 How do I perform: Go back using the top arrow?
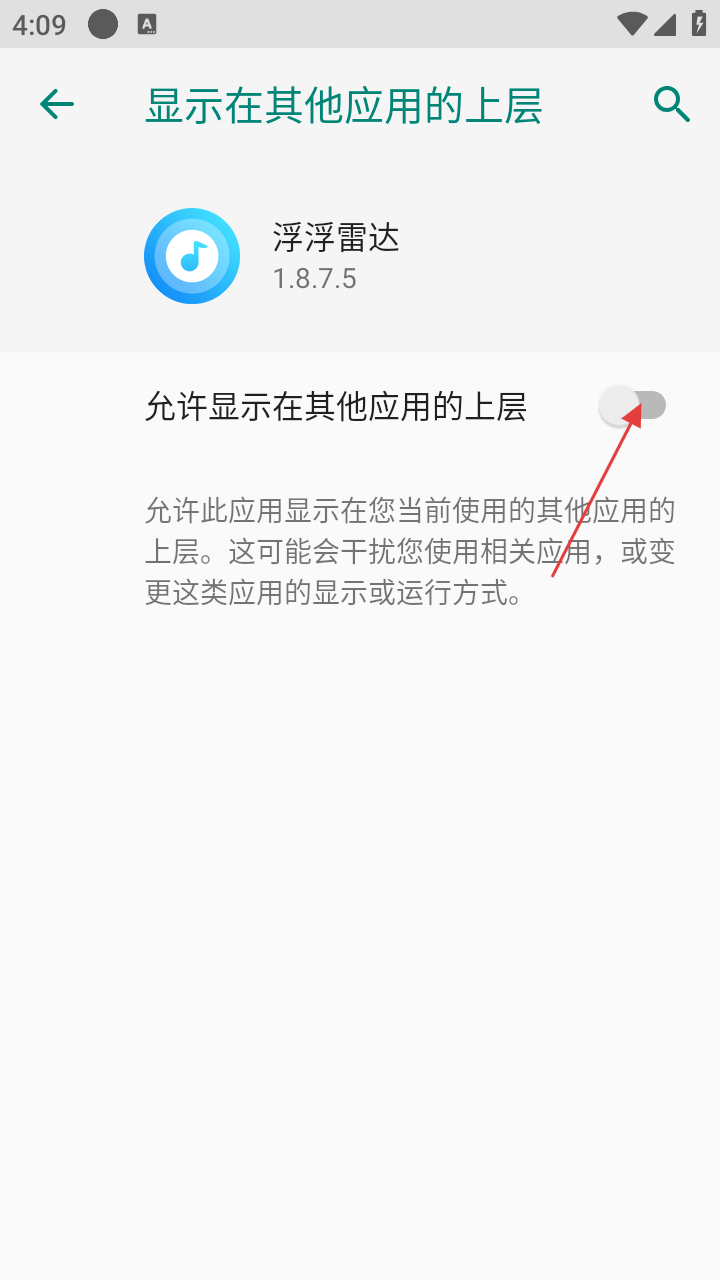(x=57, y=104)
